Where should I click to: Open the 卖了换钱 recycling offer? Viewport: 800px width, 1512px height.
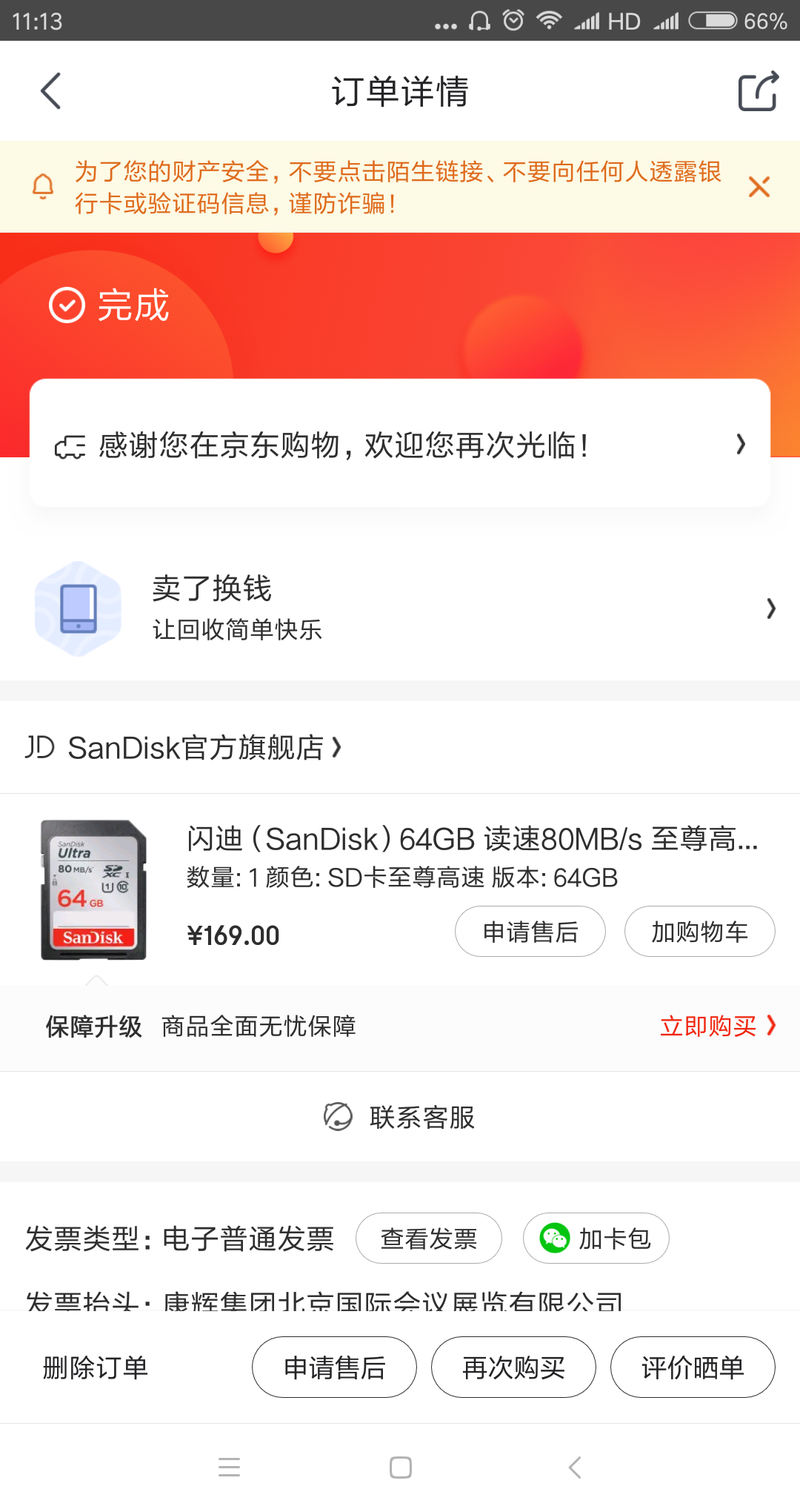point(400,608)
